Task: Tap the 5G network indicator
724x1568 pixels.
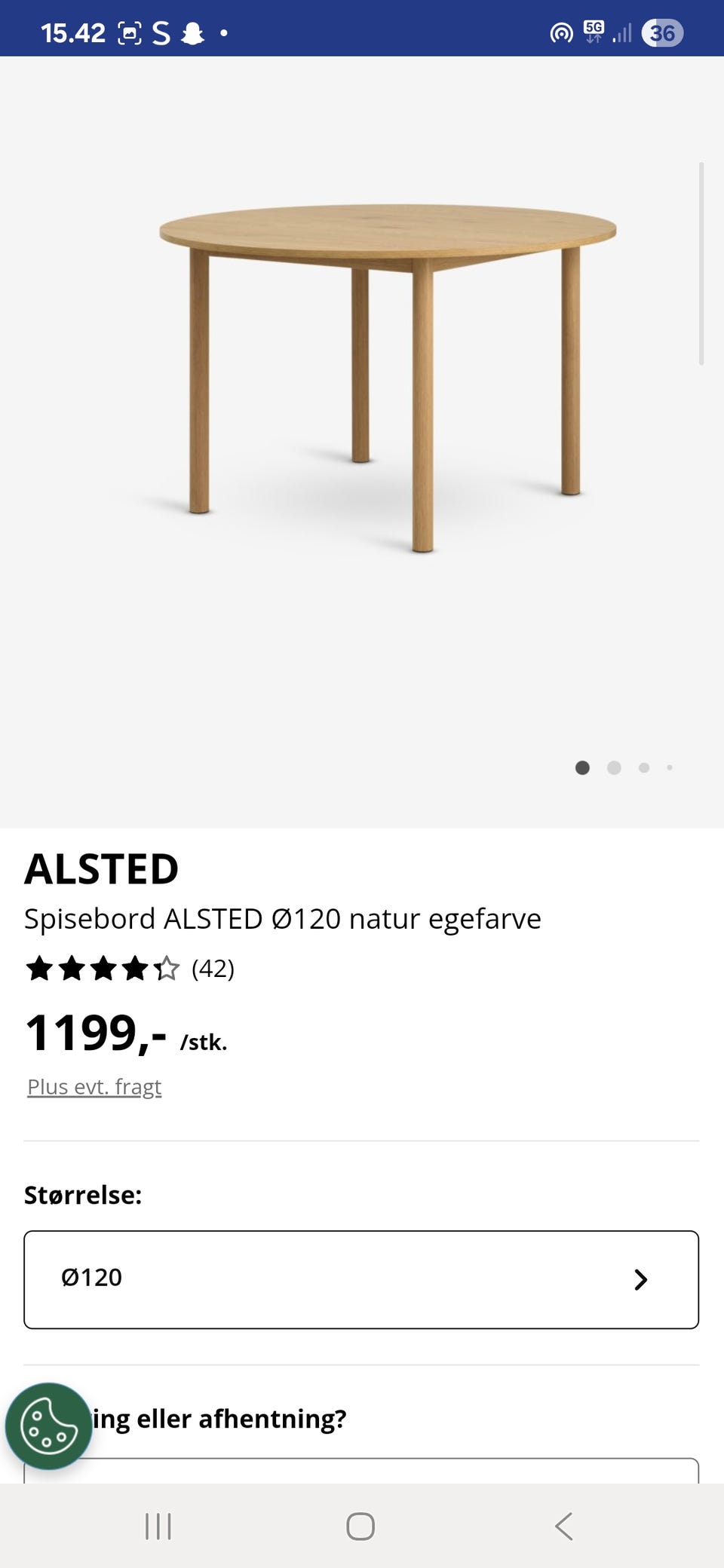Action: tap(593, 30)
